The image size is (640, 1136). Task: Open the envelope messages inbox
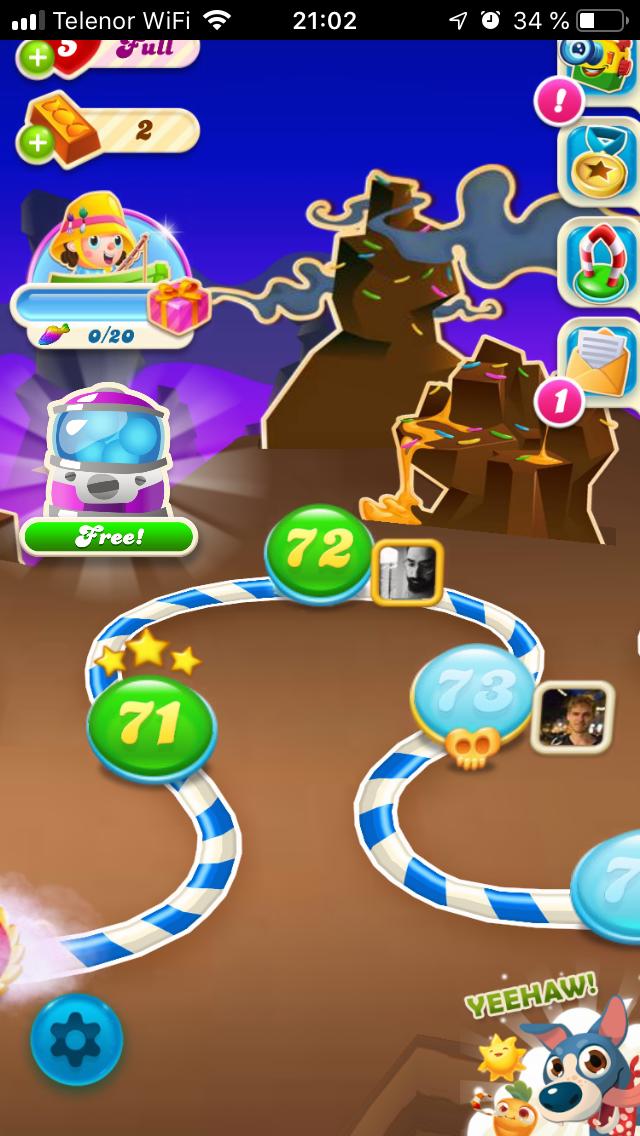point(599,362)
